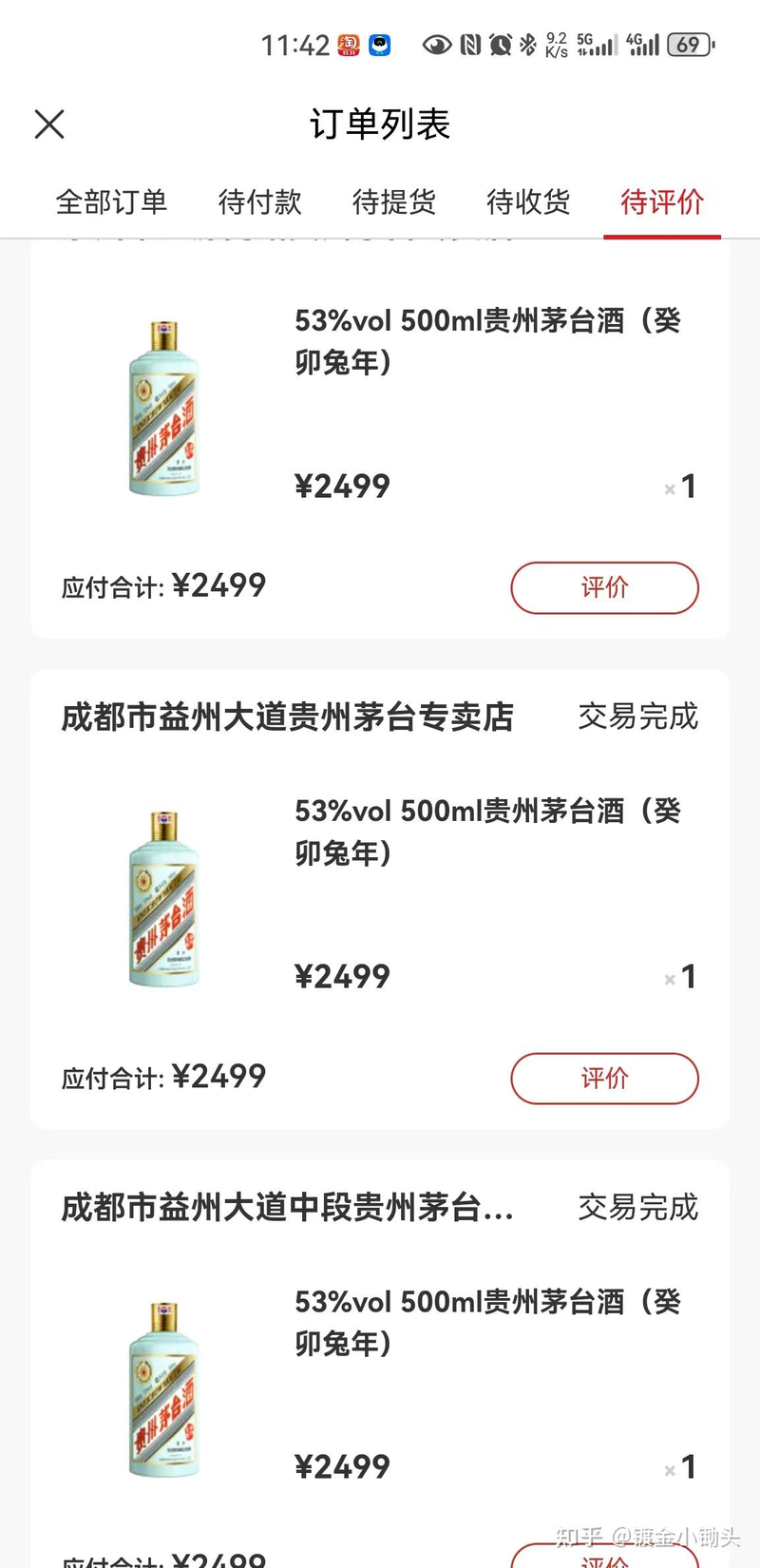
Task: Tap the Bluetooth icon in status bar
Action: pos(525,44)
